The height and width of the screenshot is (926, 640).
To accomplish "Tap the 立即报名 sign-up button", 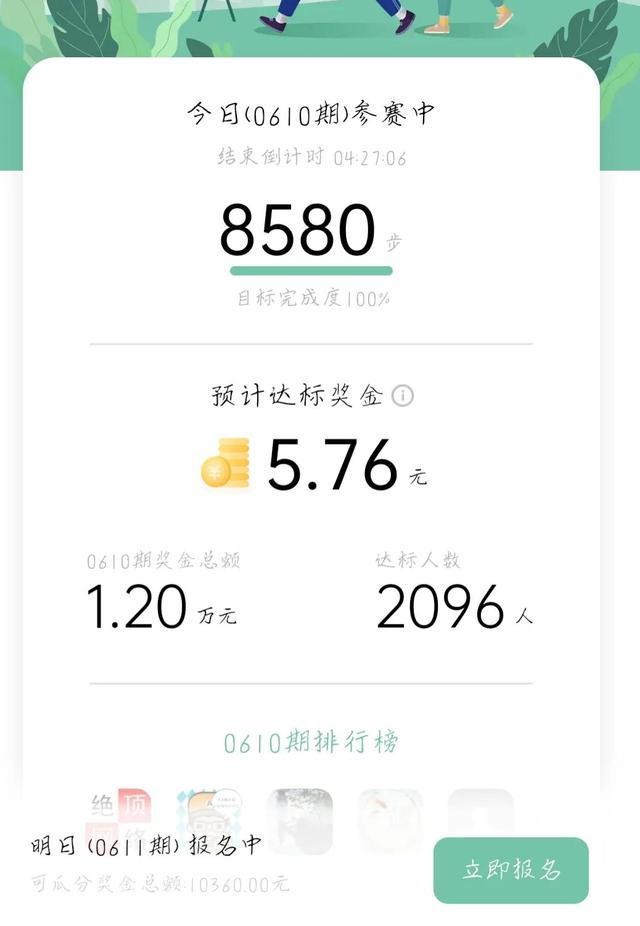I will click(511, 870).
